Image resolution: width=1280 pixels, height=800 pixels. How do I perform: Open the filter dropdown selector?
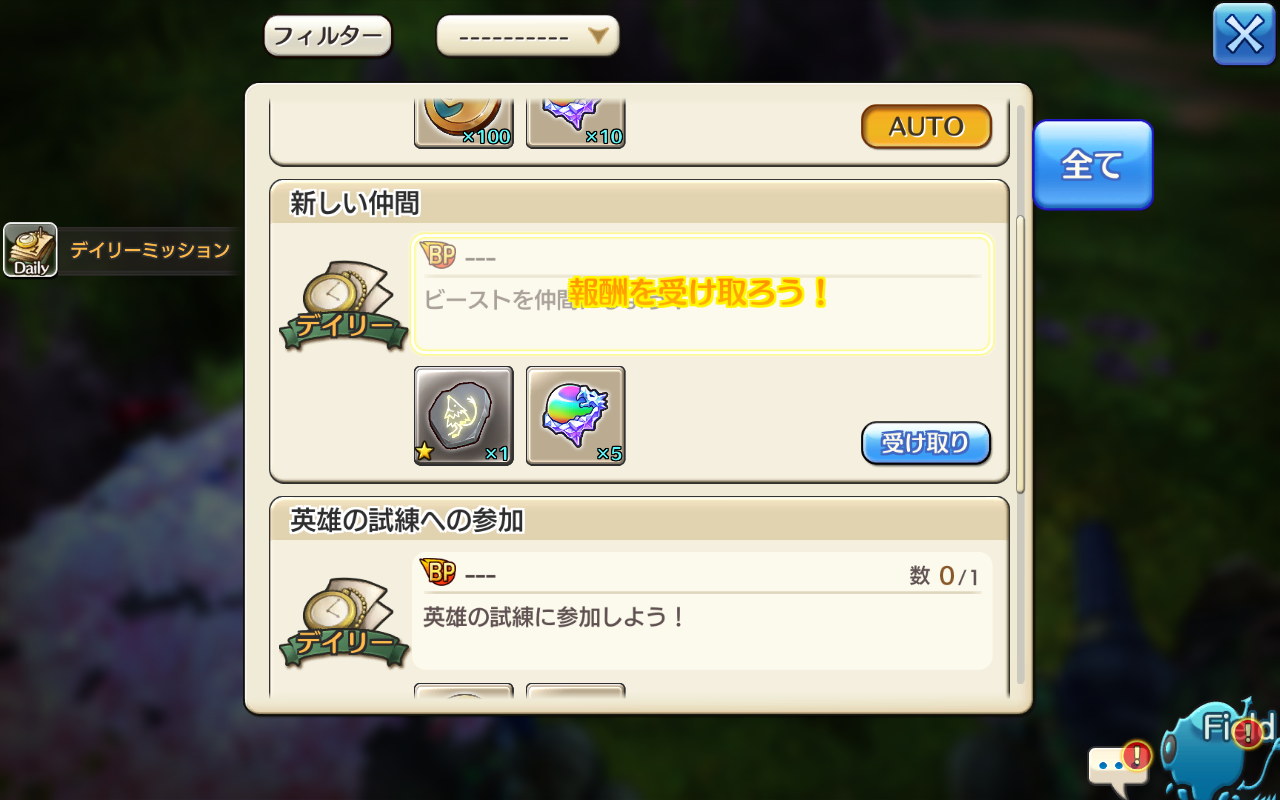click(528, 37)
